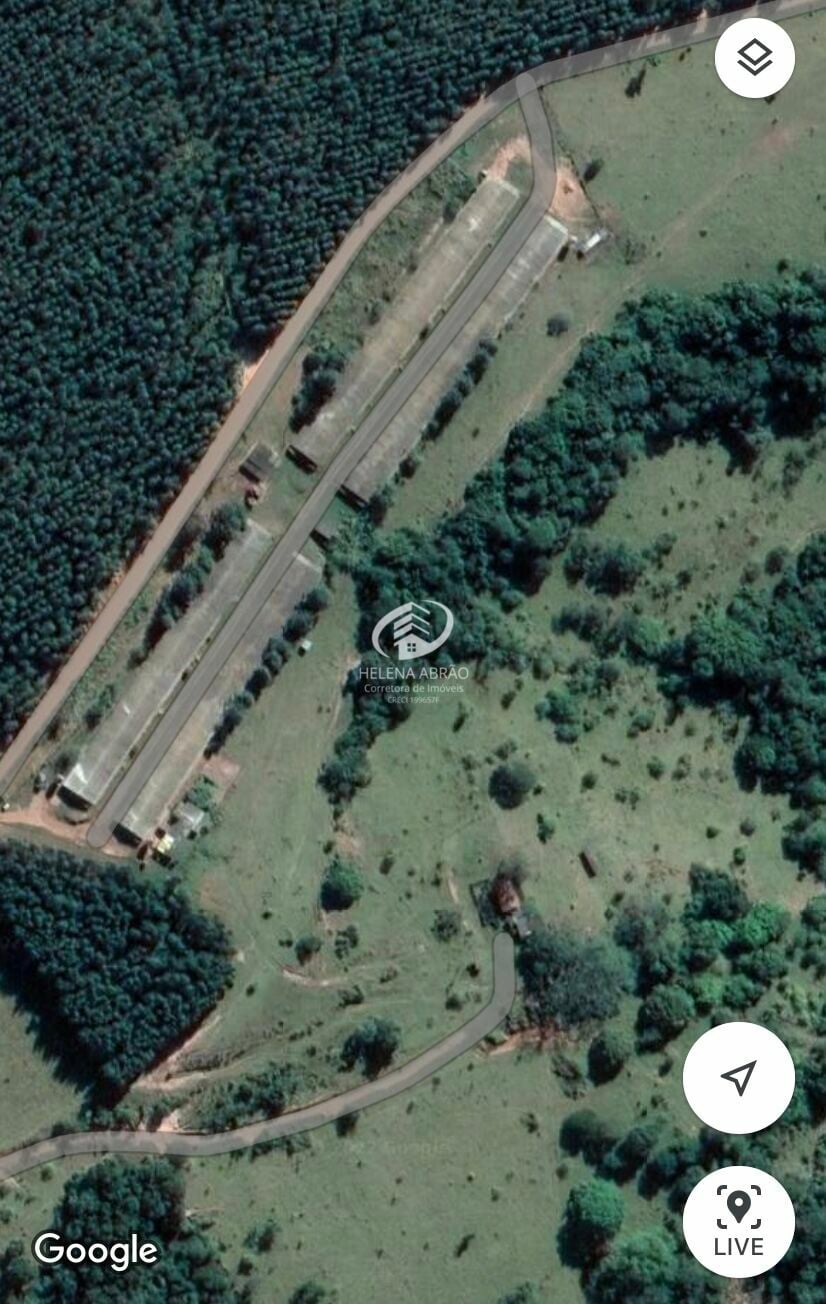Start Live View navigation
826x1304 pixels.
point(739,1222)
